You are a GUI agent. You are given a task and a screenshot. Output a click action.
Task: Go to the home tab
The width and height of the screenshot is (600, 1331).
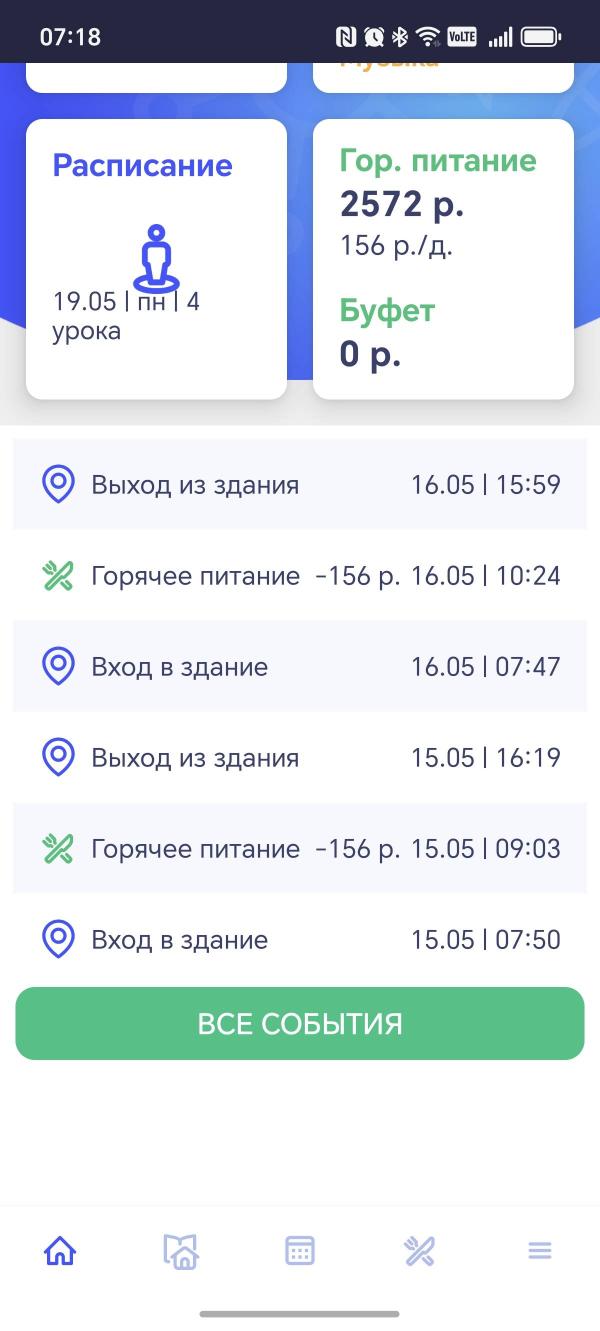click(60, 1250)
